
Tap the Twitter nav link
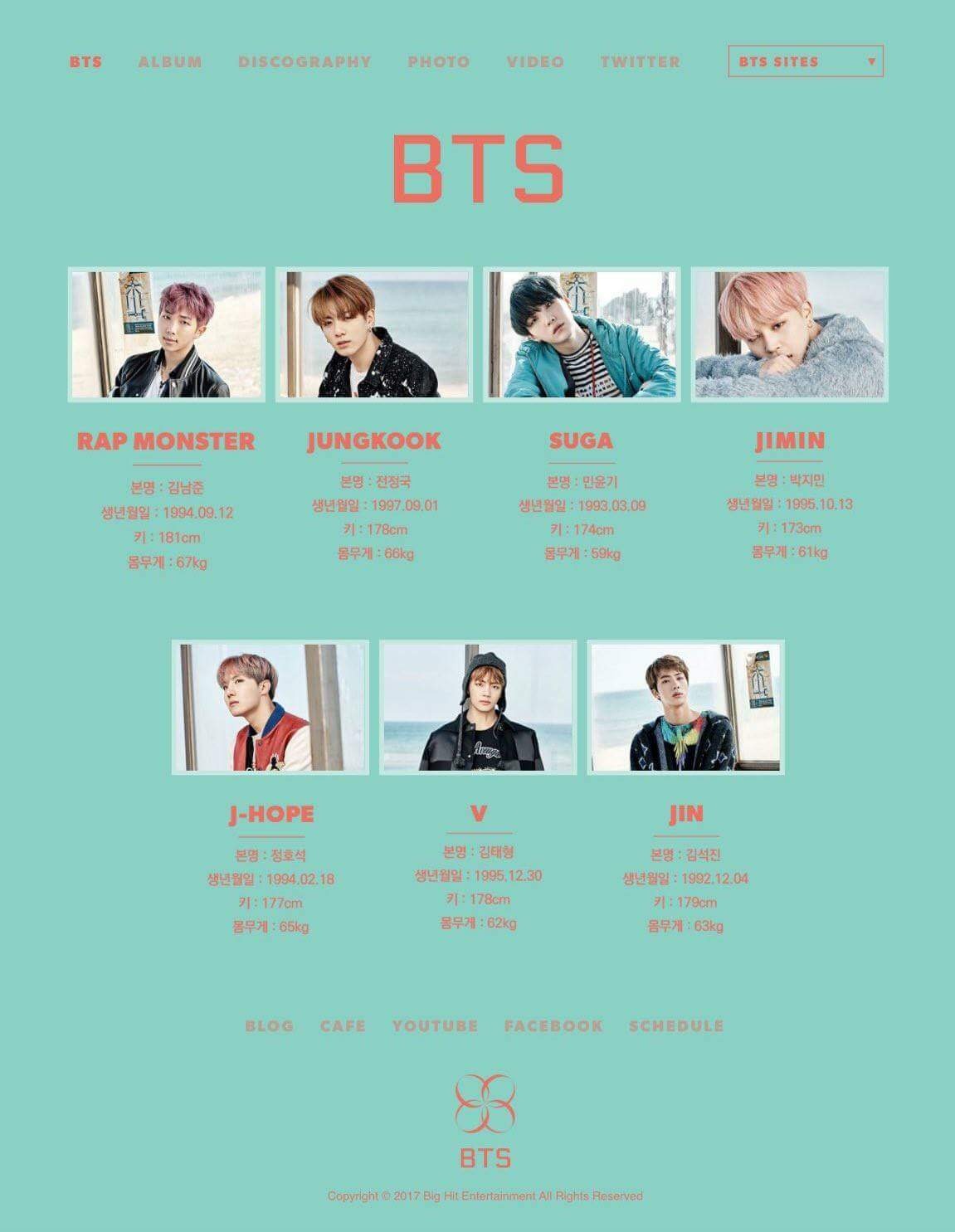click(x=640, y=61)
